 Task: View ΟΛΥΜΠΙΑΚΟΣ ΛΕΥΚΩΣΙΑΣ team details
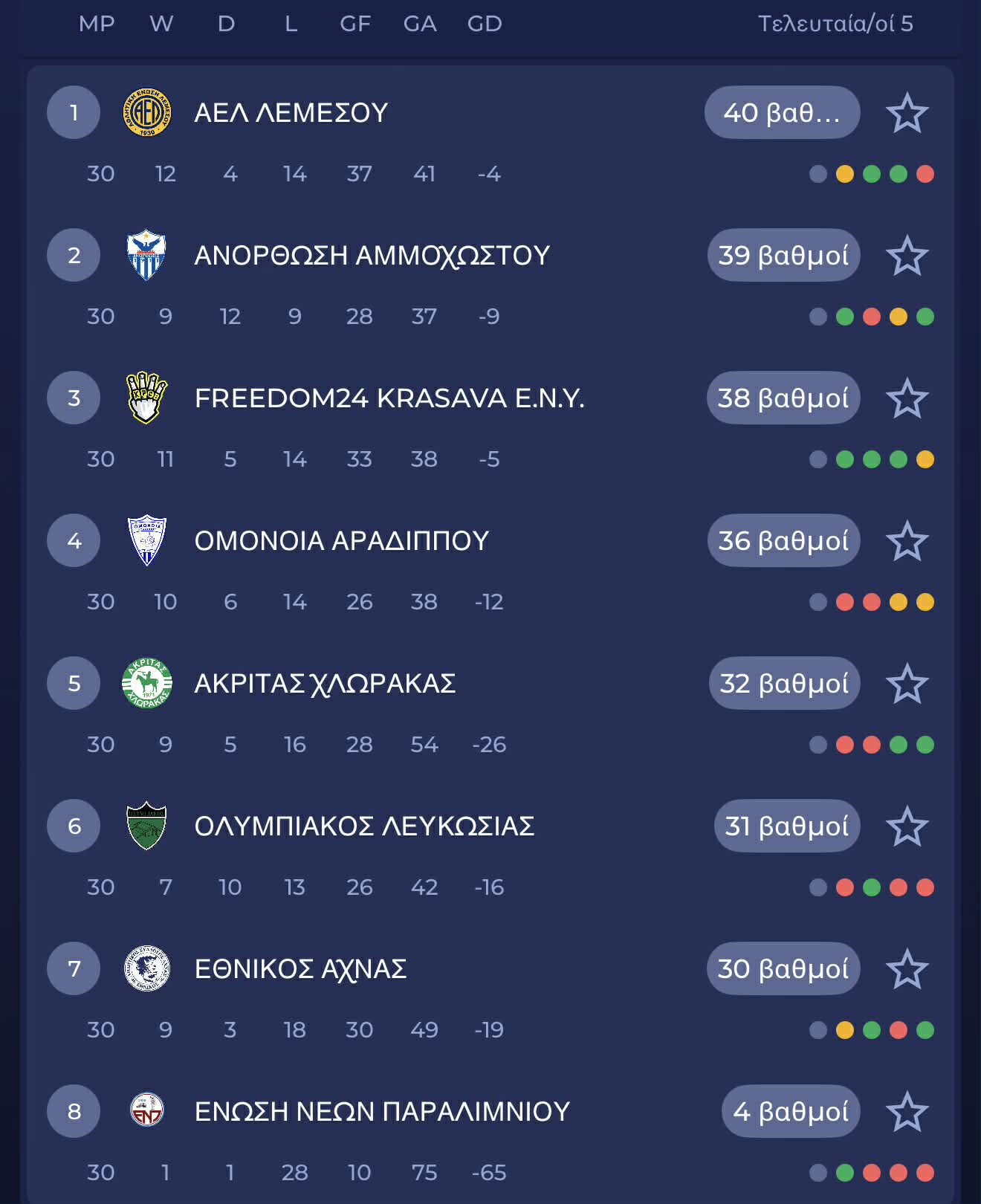point(364,826)
